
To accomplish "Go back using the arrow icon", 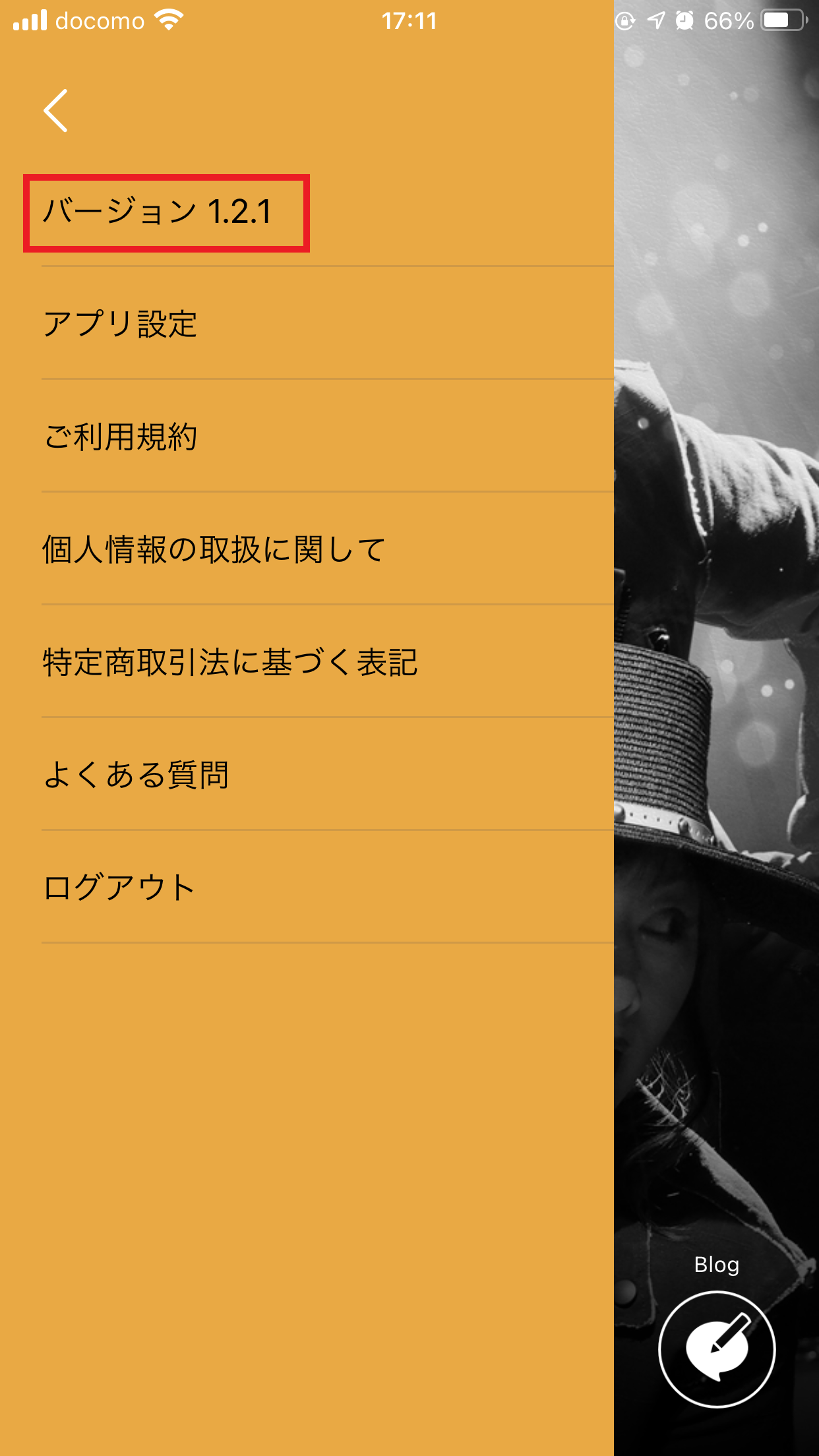I will coord(56,111).
